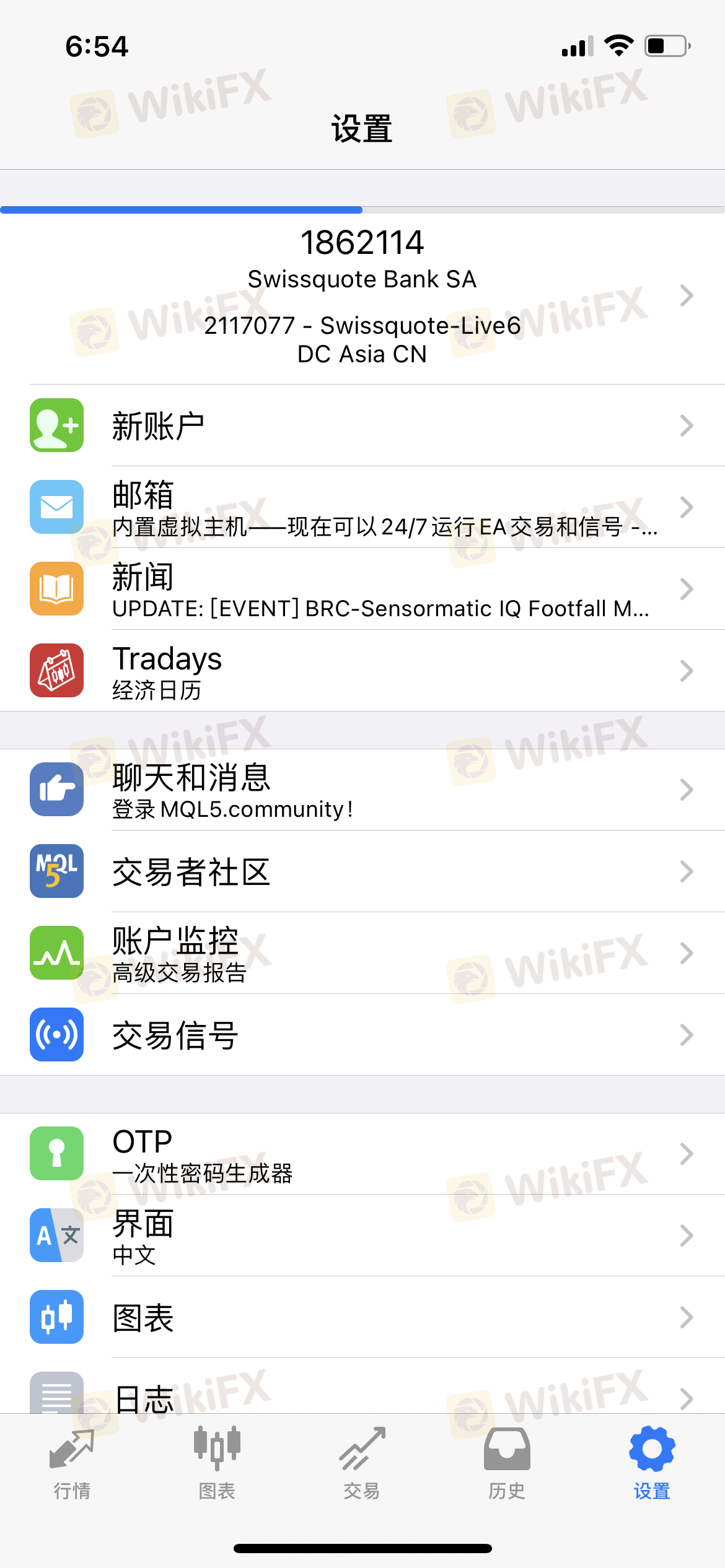Open 交易者社区
The width and height of the screenshot is (725, 1568).
pos(362,872)
